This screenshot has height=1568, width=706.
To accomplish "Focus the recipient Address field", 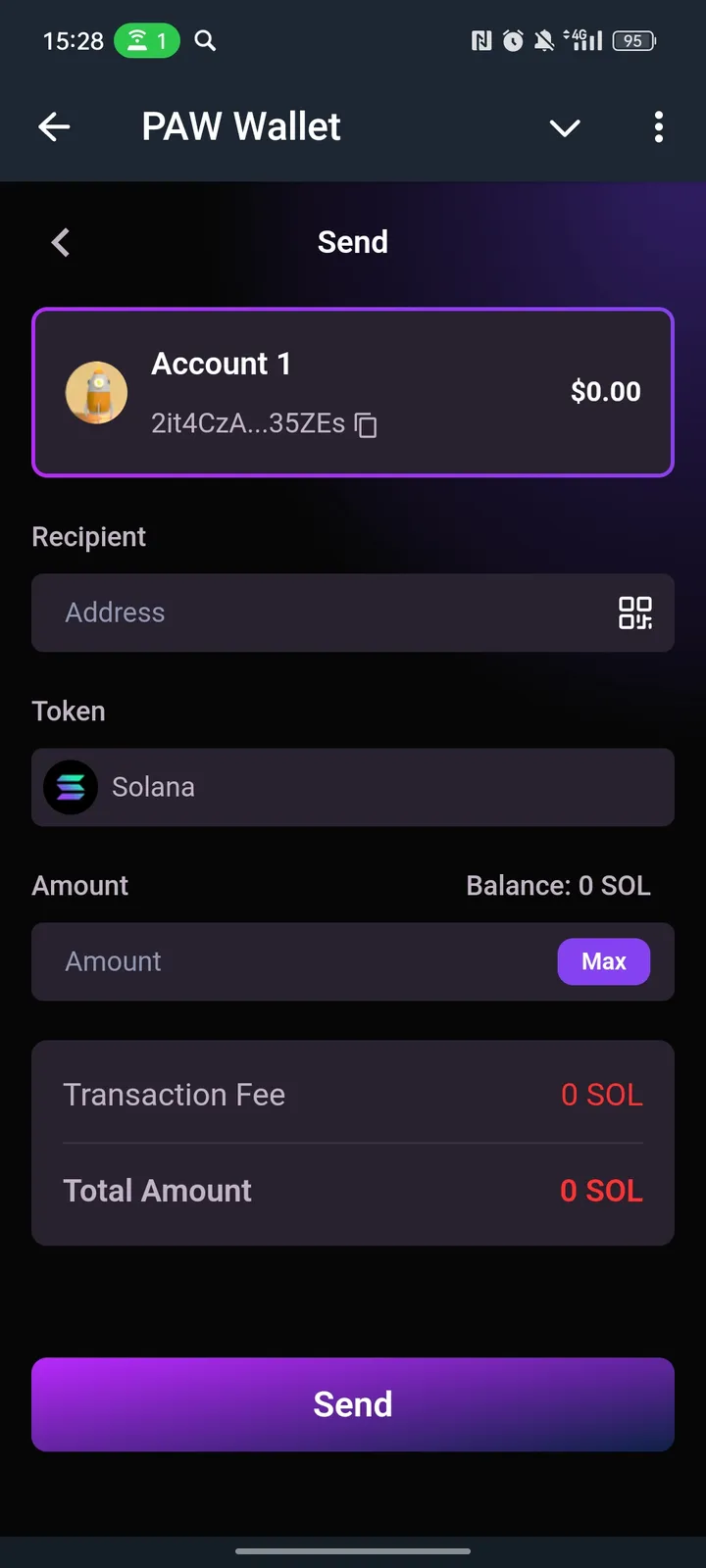I will pyautogui.click(x=314, y=612).
